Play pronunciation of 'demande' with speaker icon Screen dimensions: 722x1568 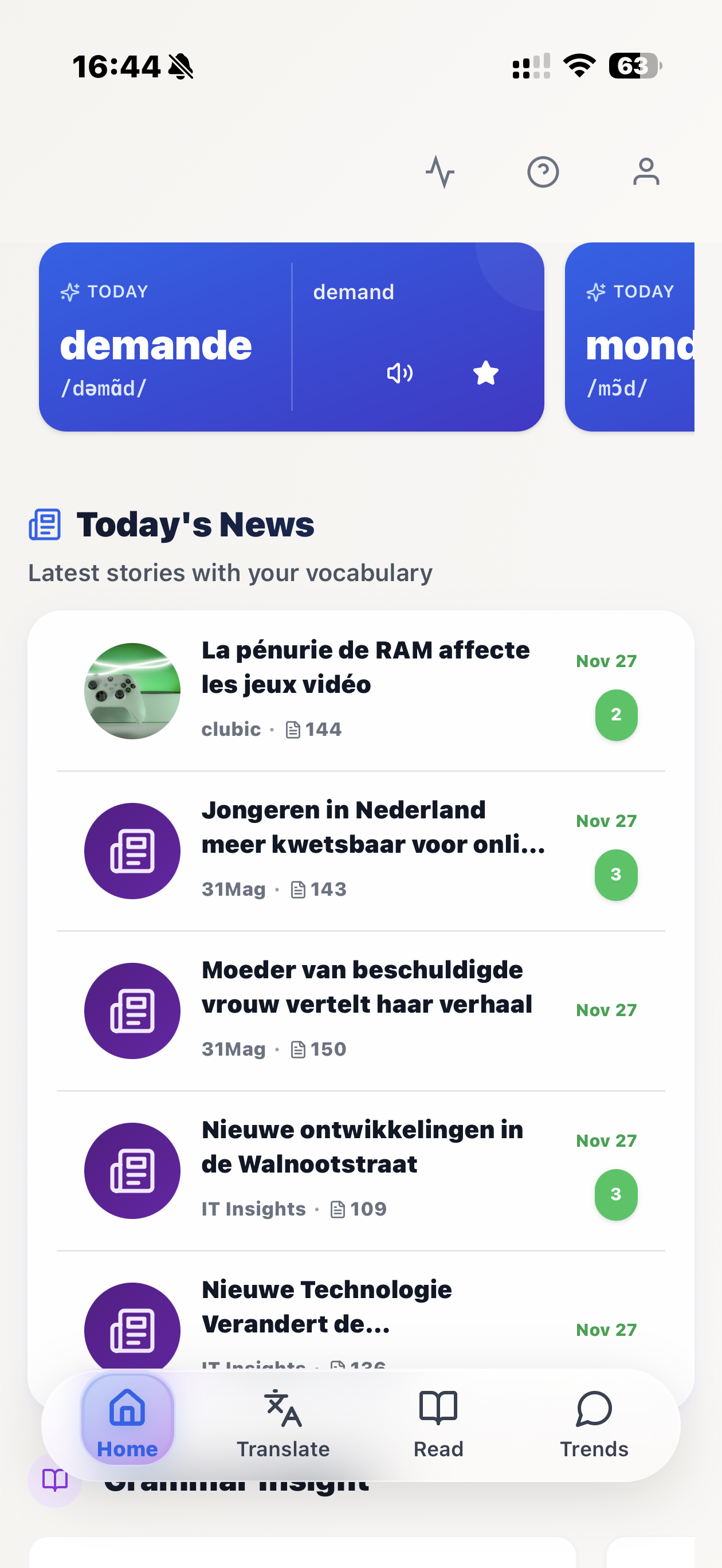(x=400, y=373)
